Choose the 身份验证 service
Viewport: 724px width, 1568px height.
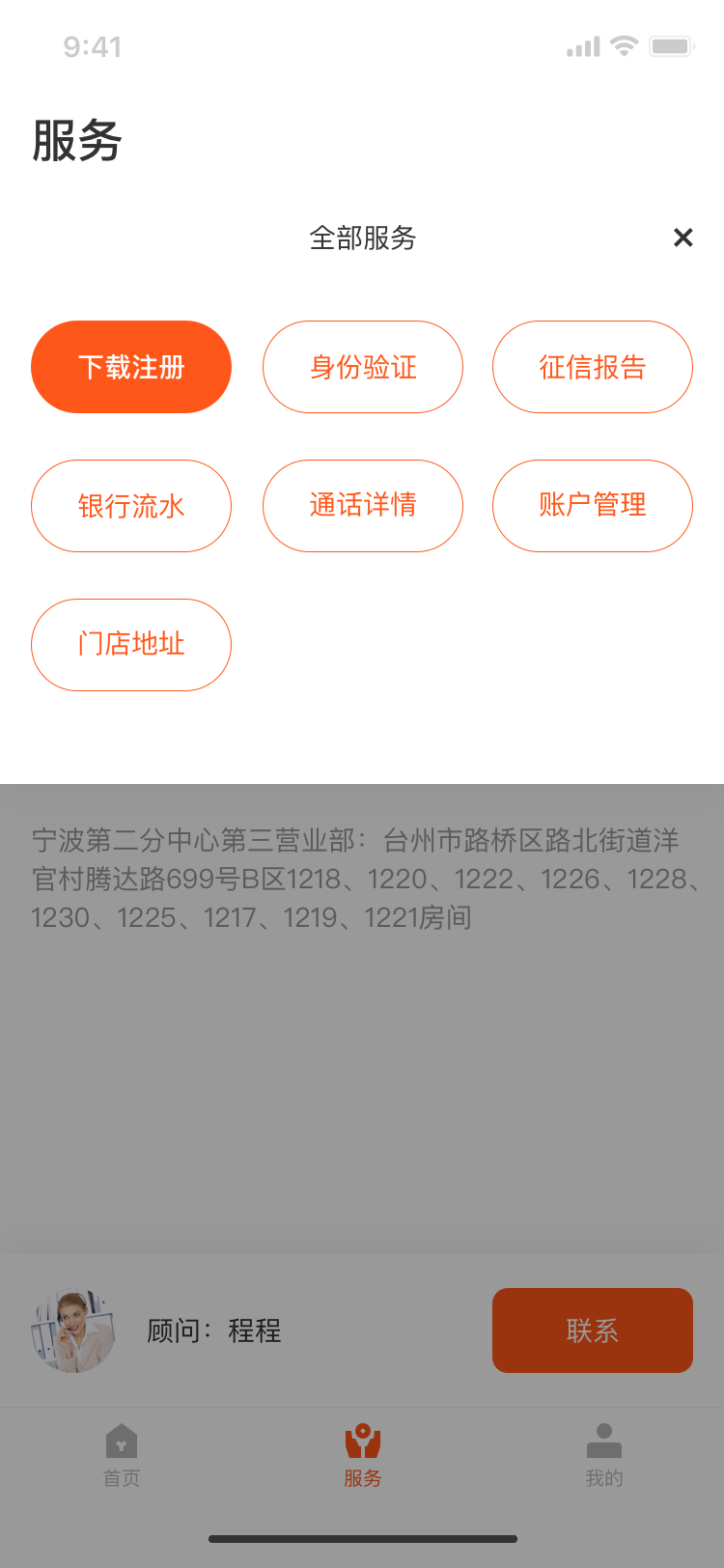[x=363, y=367]
